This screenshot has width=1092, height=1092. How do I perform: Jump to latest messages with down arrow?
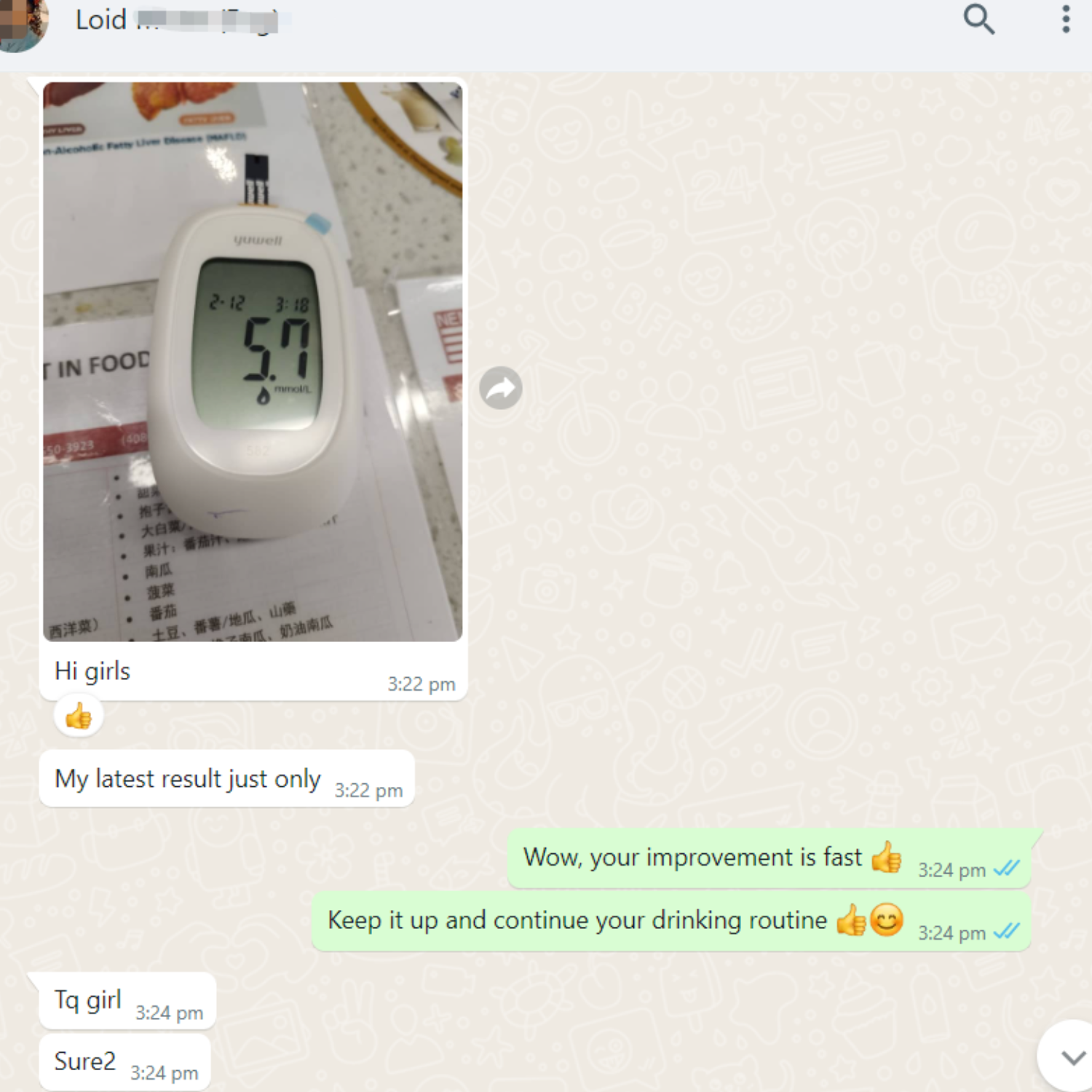(x=1071, y=1057)
